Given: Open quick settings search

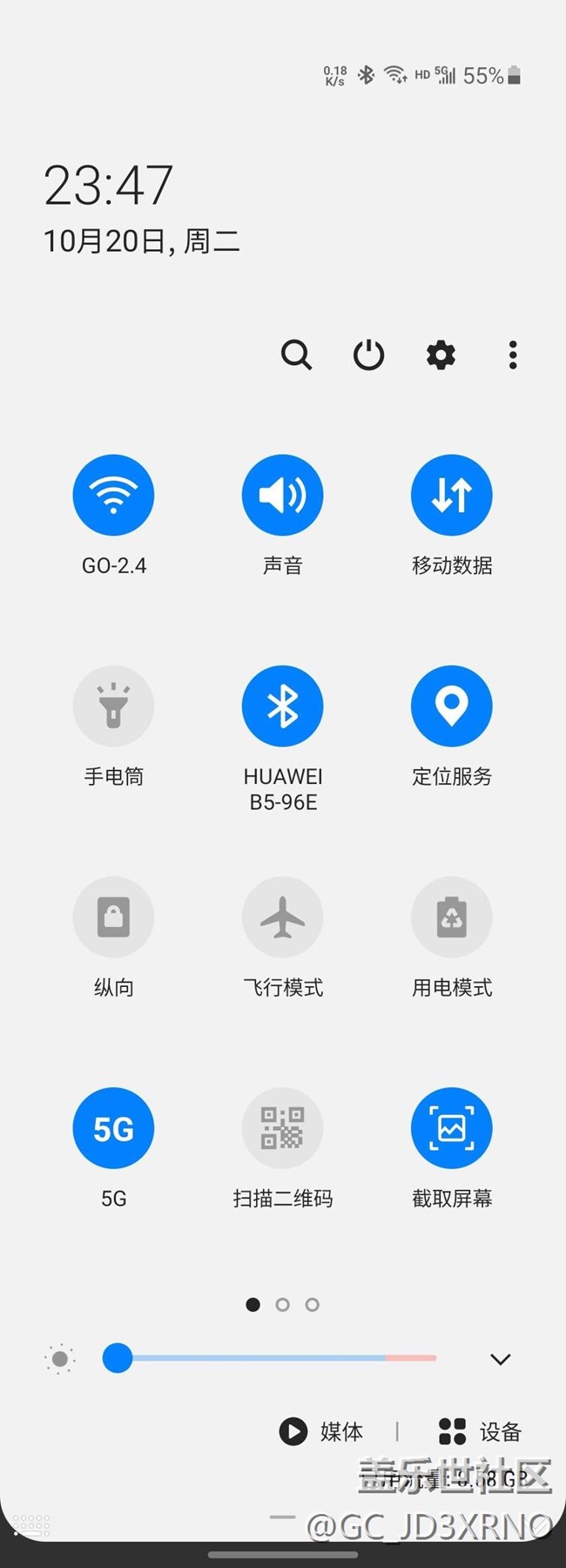Looking at the screenshot, I should (x=296, y=355).
